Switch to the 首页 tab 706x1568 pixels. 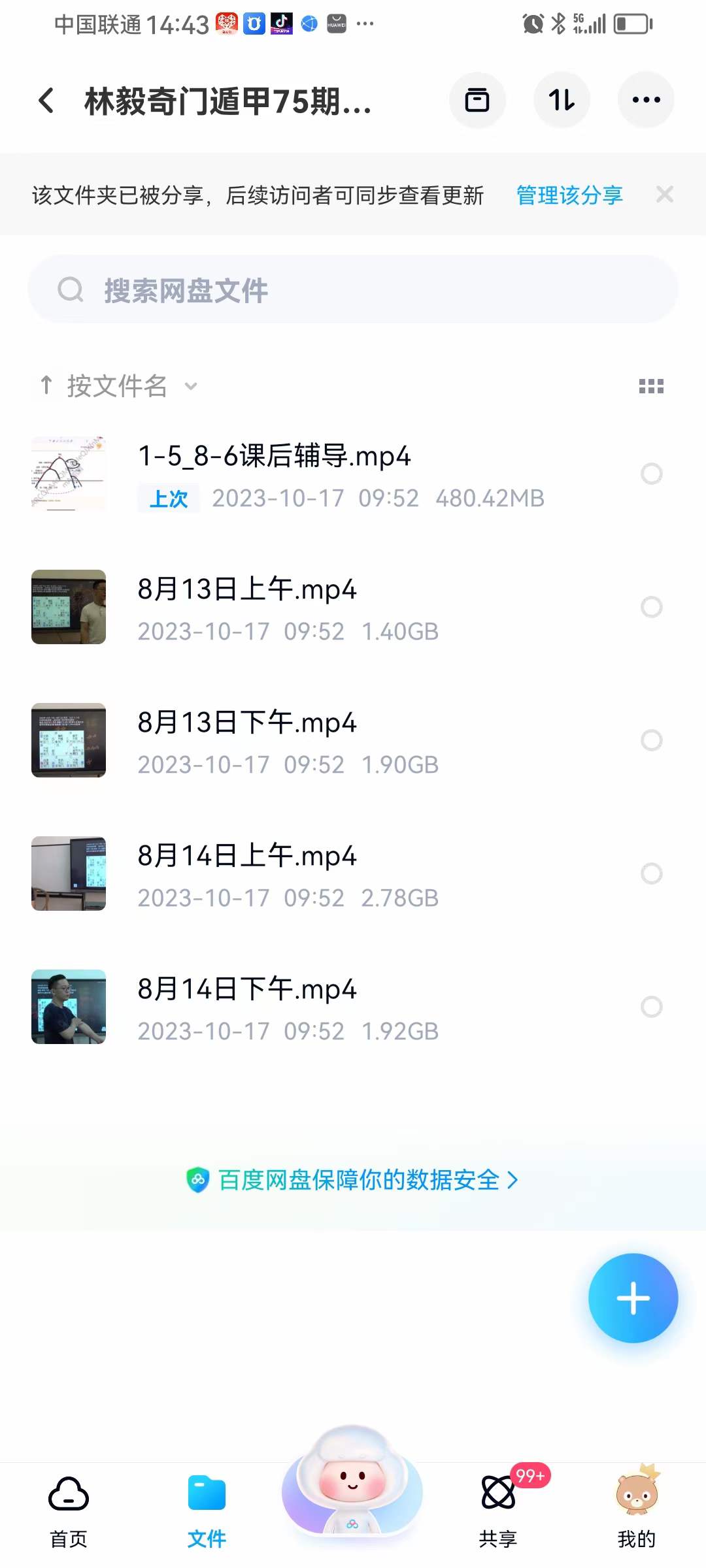pos(69,1509)
